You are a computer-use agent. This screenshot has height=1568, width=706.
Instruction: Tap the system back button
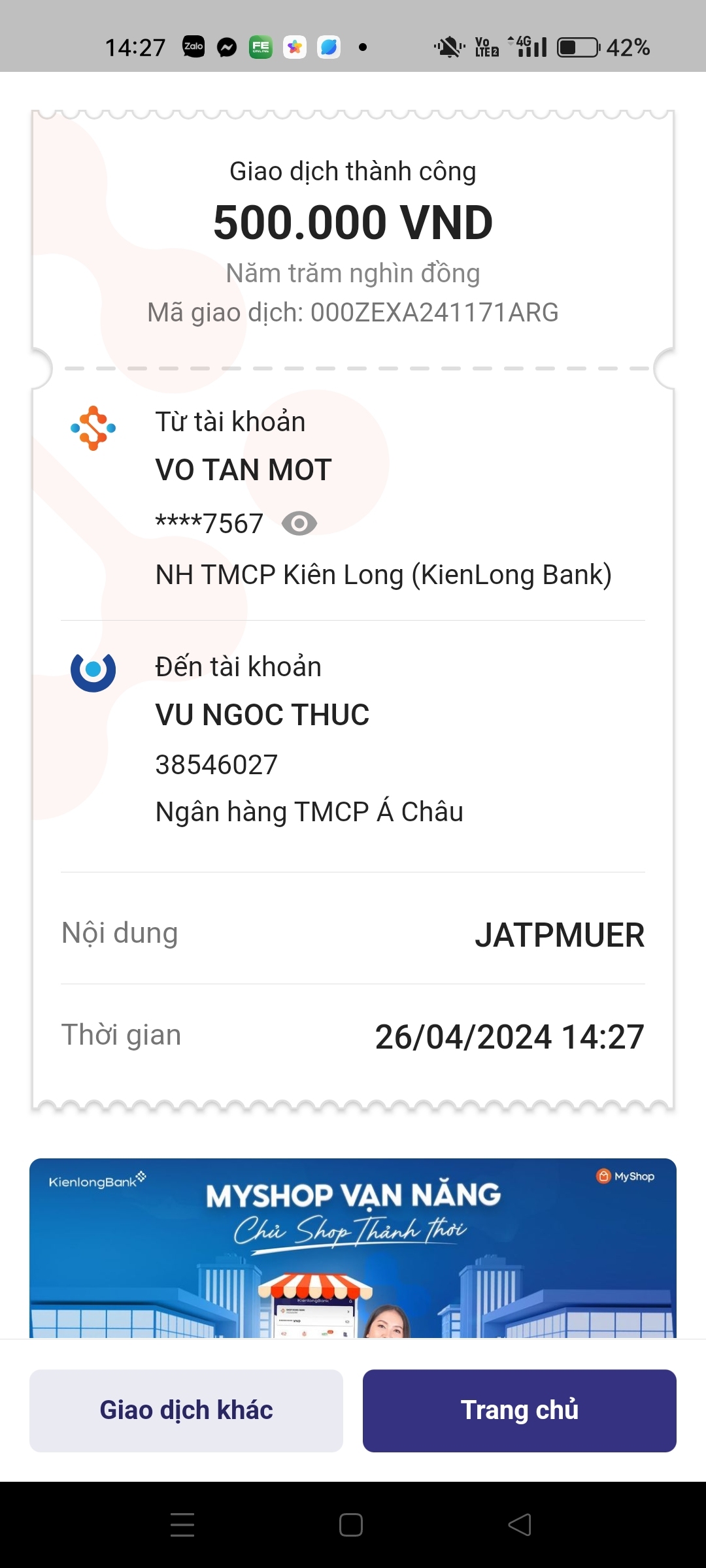tap(520, 1525)
